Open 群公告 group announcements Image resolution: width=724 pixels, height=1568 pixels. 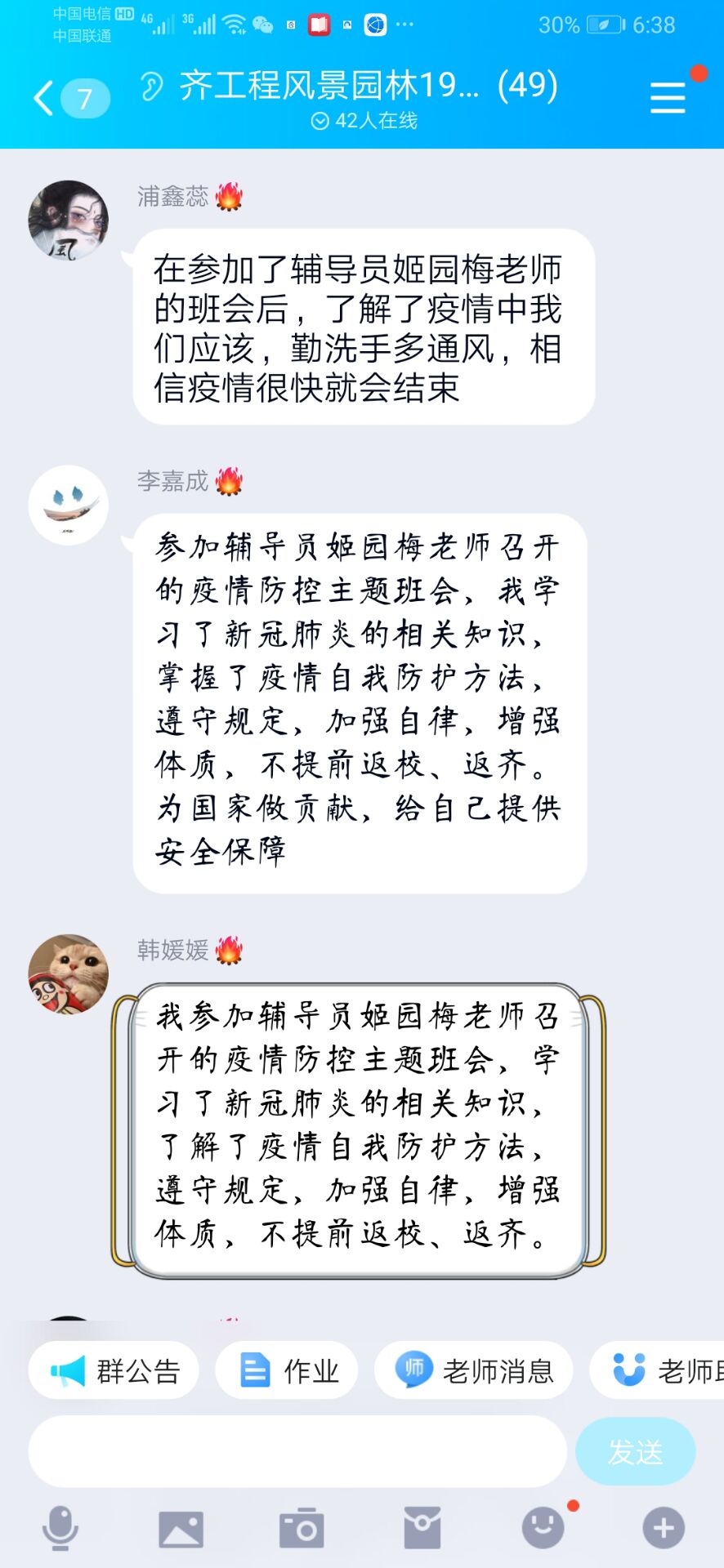pos(114,1371)
